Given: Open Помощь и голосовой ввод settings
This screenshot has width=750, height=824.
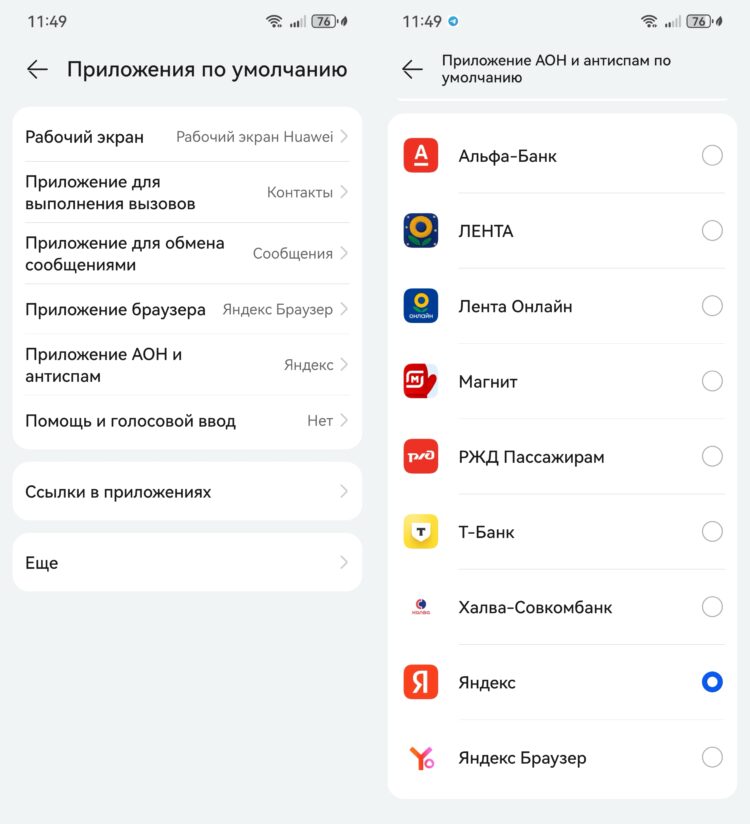Looking at the screenshot, I should tap(186, 421).
